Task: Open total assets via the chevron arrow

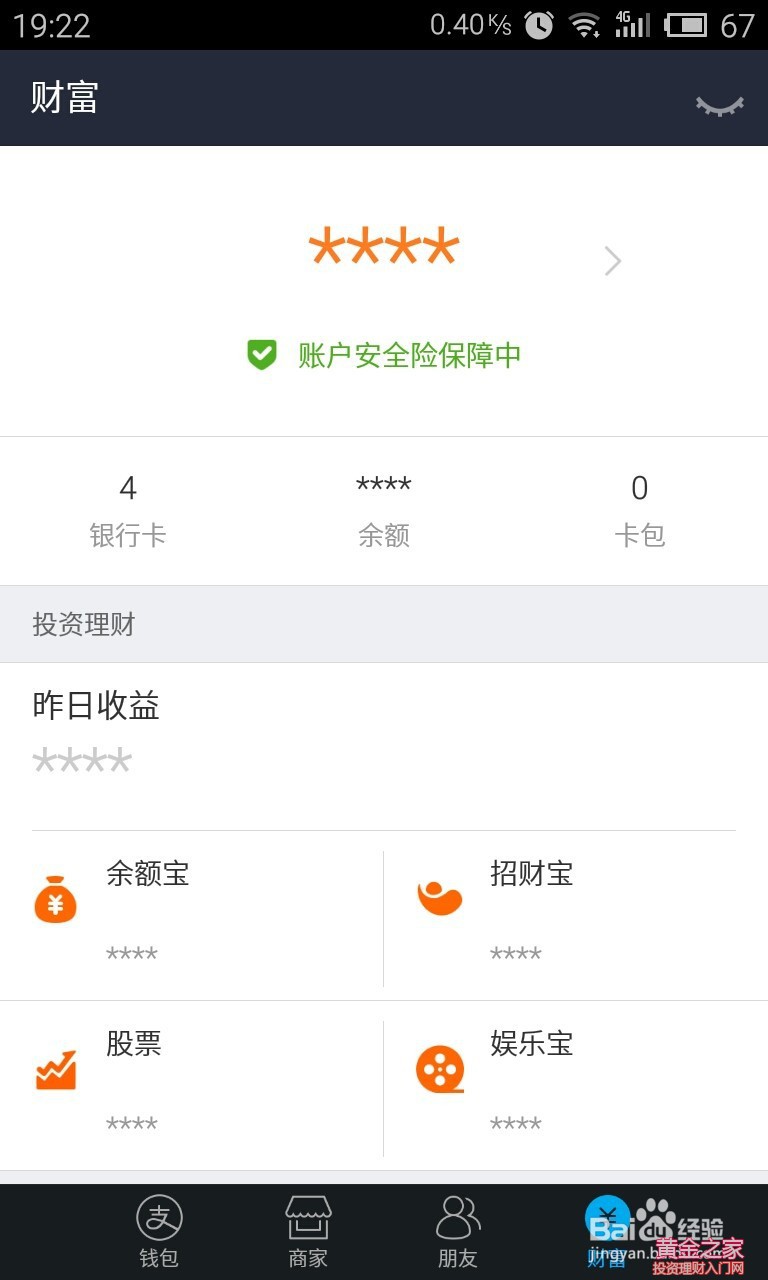Action: pos(613,261)
